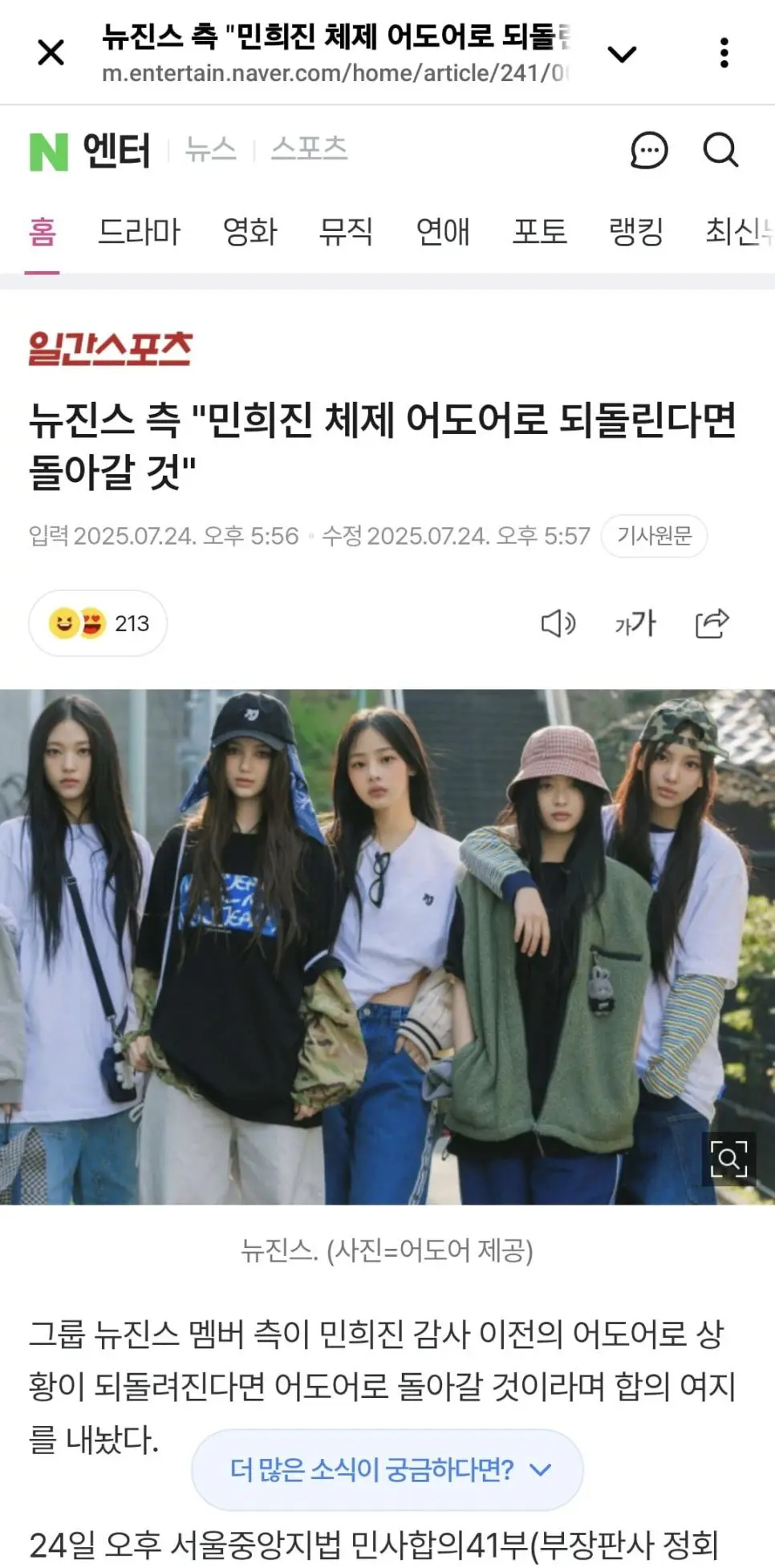
Task: Expand the page title dropdown chevron
Action: pos(622,54)
